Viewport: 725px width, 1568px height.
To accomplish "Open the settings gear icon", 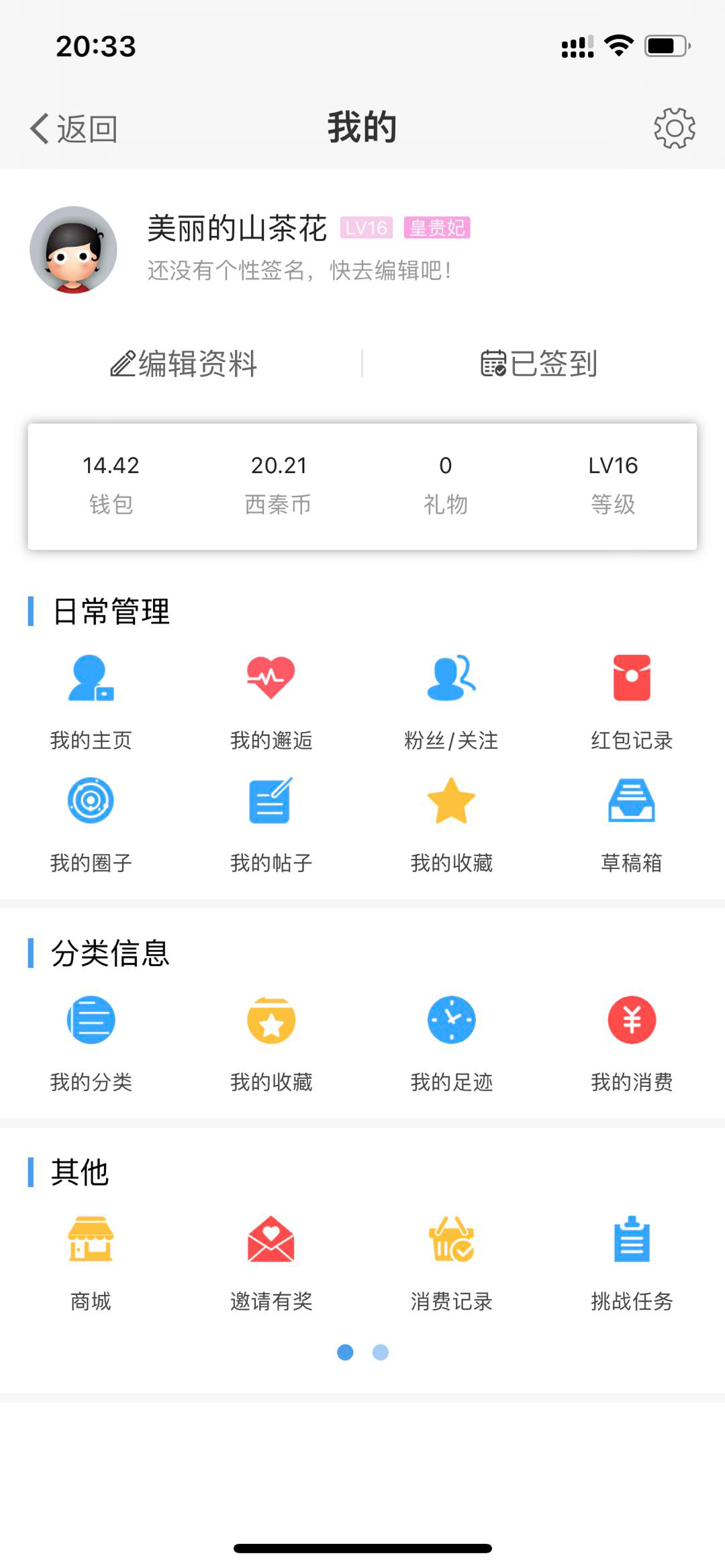I will point(674,127).
